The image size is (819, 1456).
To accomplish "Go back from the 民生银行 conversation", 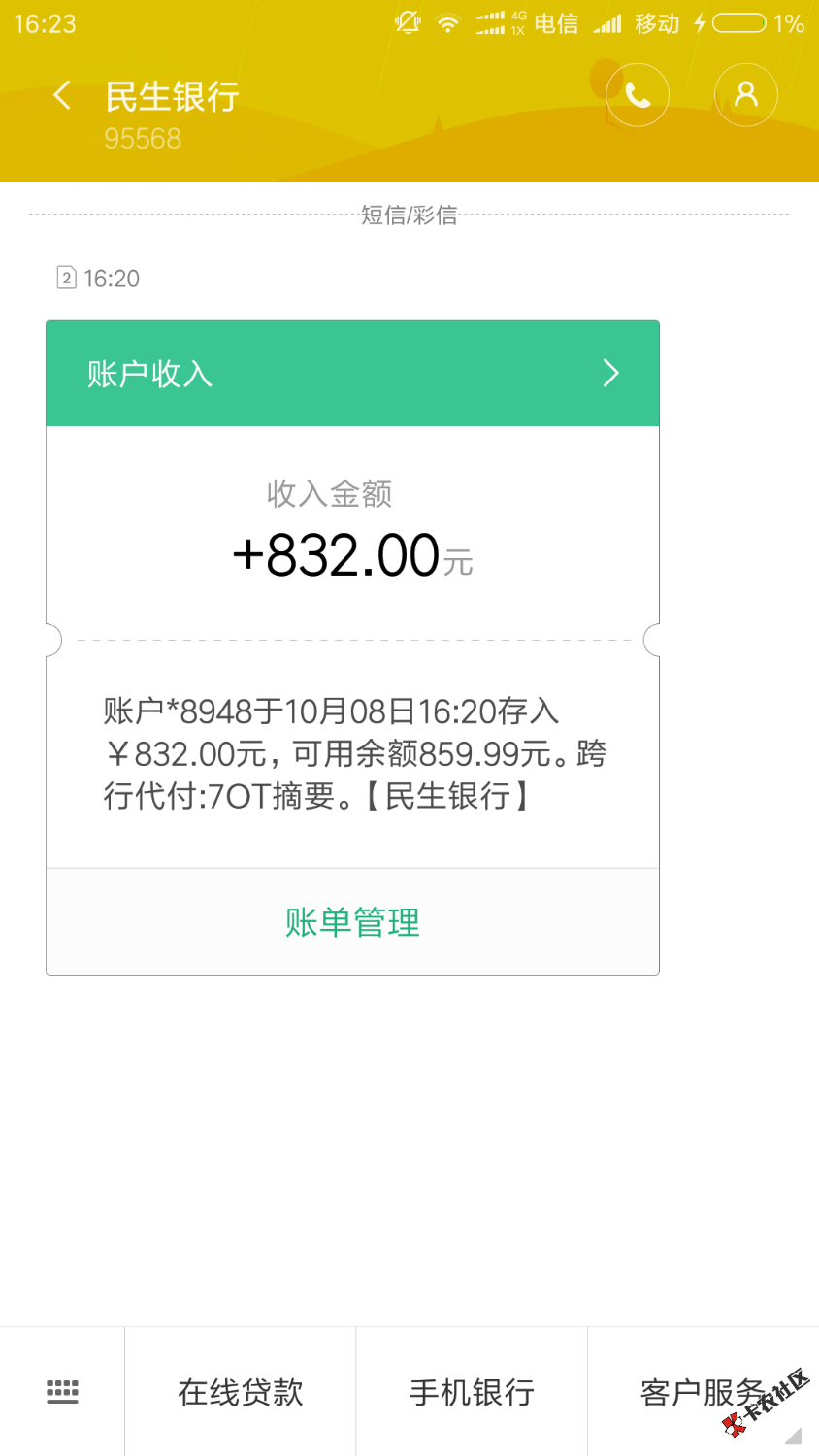I will pos(62,95).
